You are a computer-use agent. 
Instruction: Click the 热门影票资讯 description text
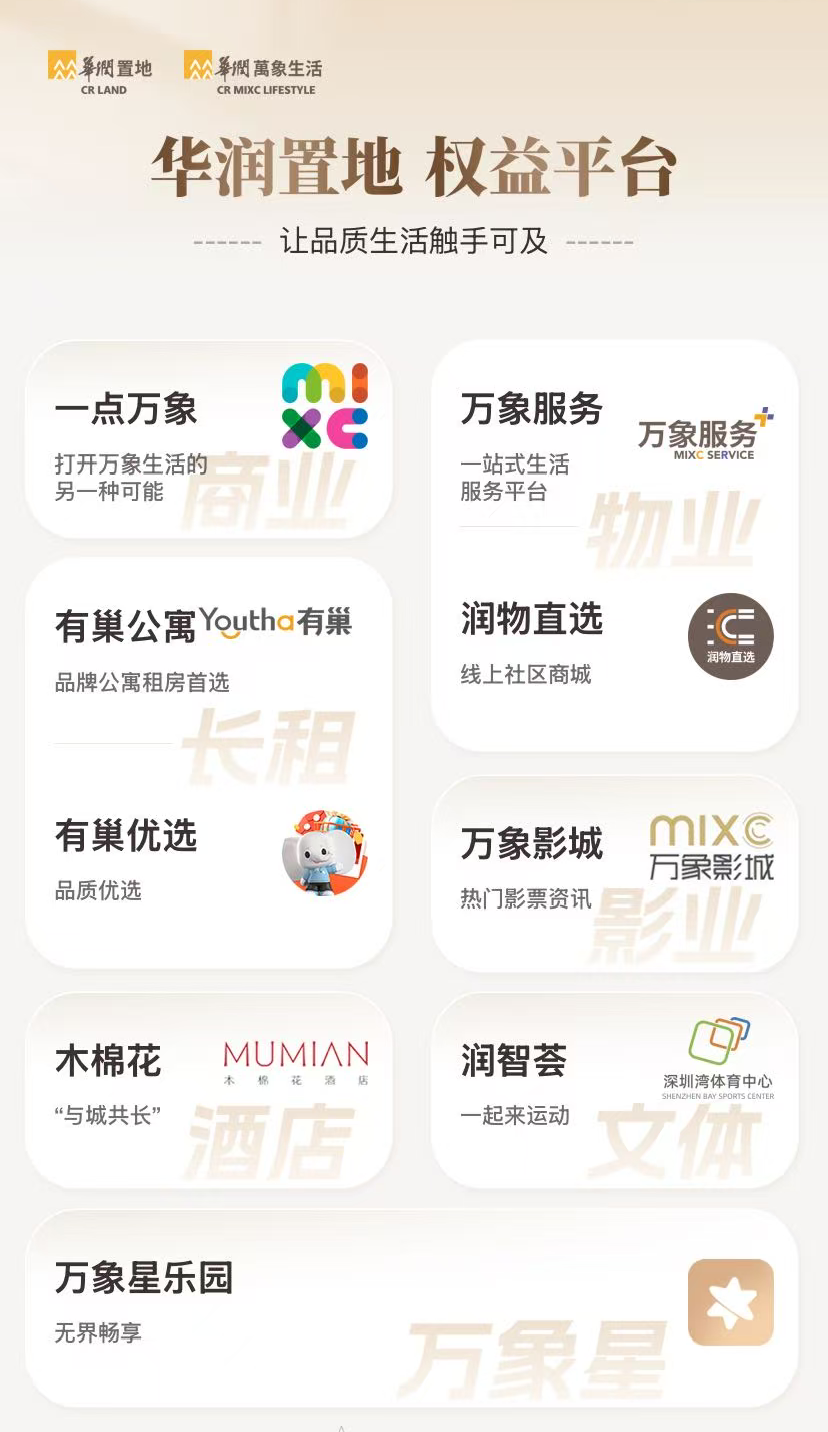519,899
